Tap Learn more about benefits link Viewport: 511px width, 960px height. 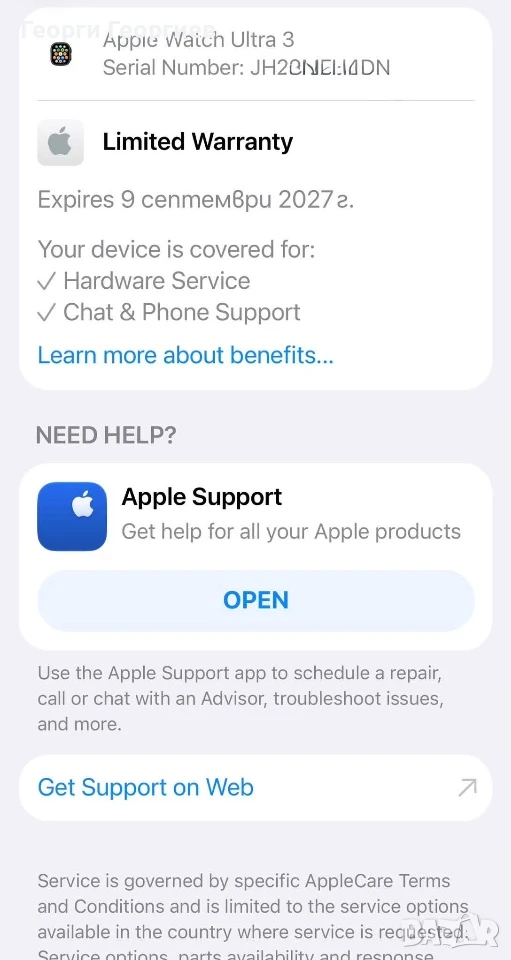pyautogui.click(x=185, y=355)
